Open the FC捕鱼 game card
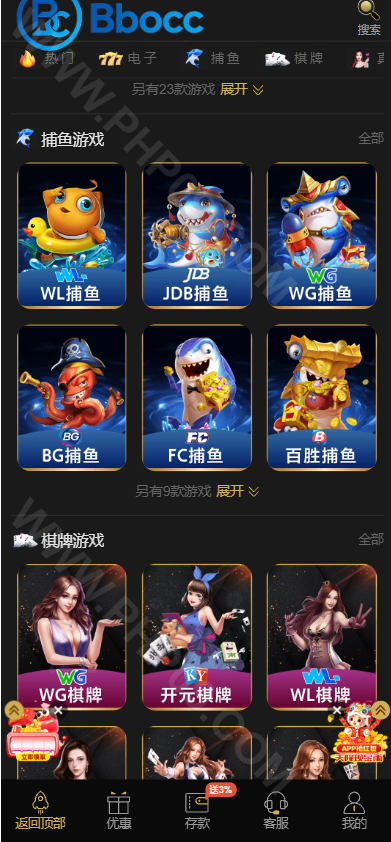This screenshot has height=842, width=391. point(197,397)
